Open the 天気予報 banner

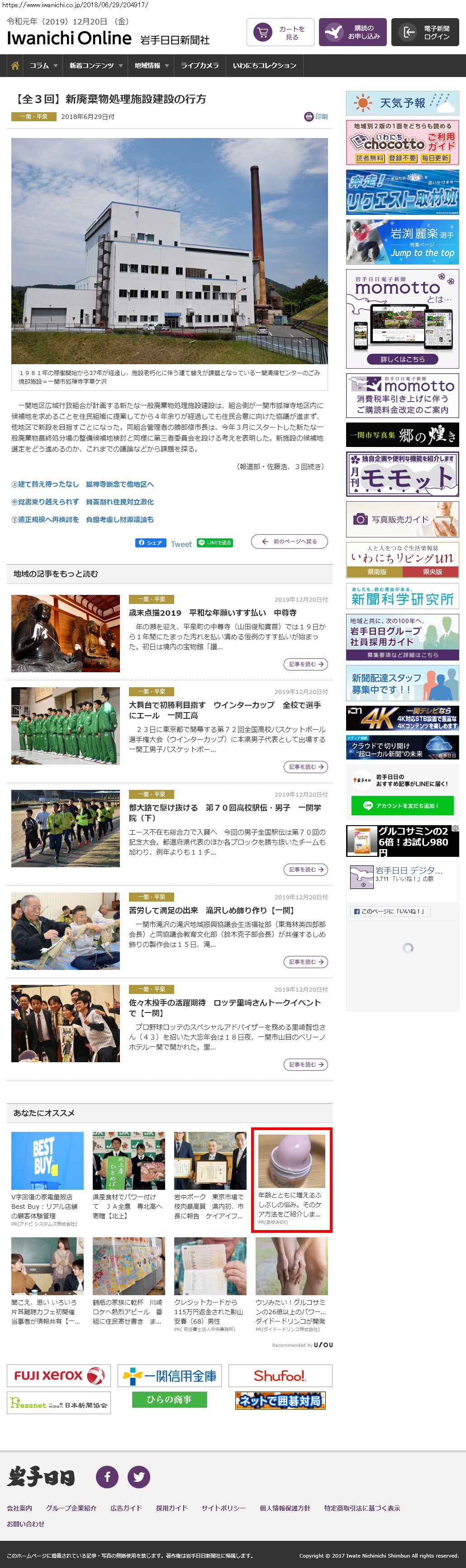coord(402,104)
